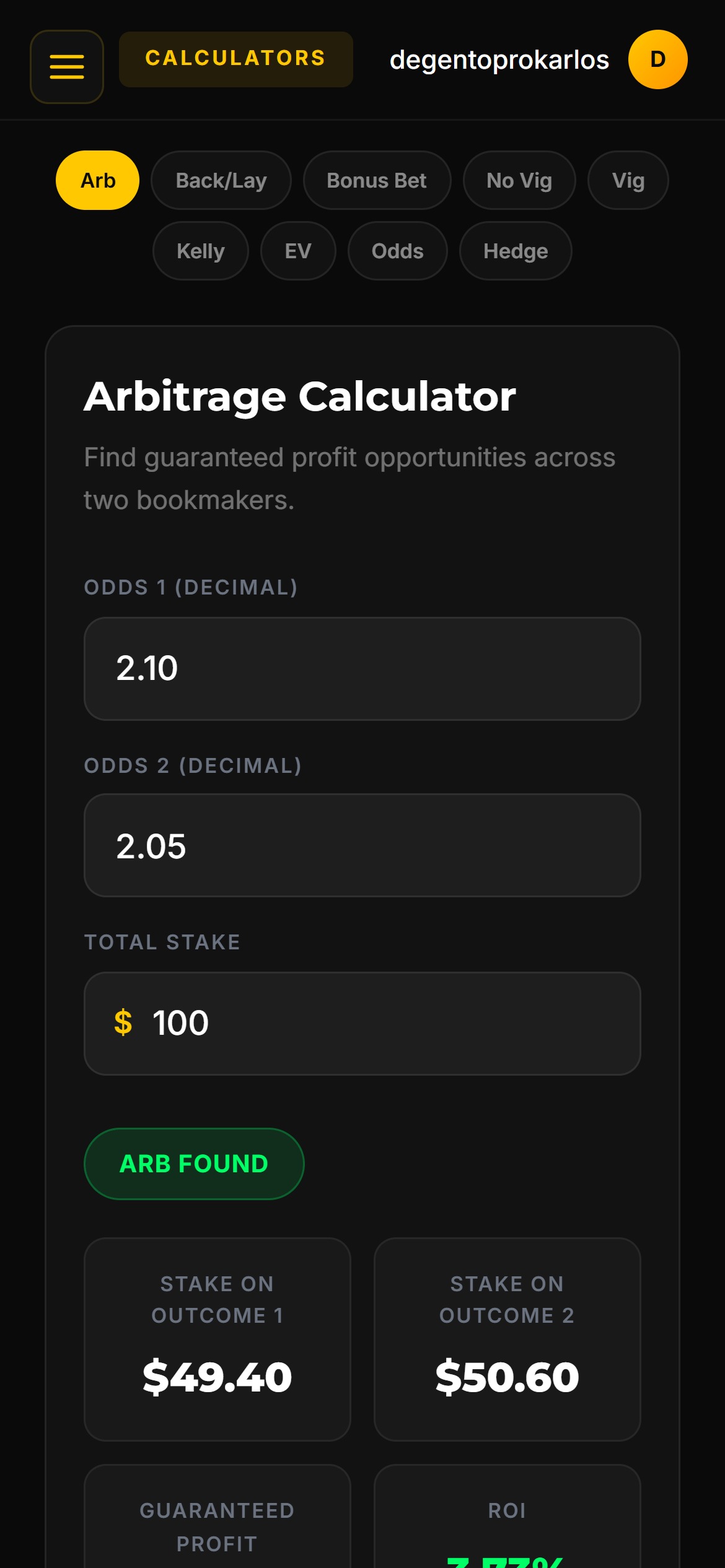This screenshot has height=1568, width=725.
Task: Switch to the Back/Lay calculator
Action: coord(221,180)
